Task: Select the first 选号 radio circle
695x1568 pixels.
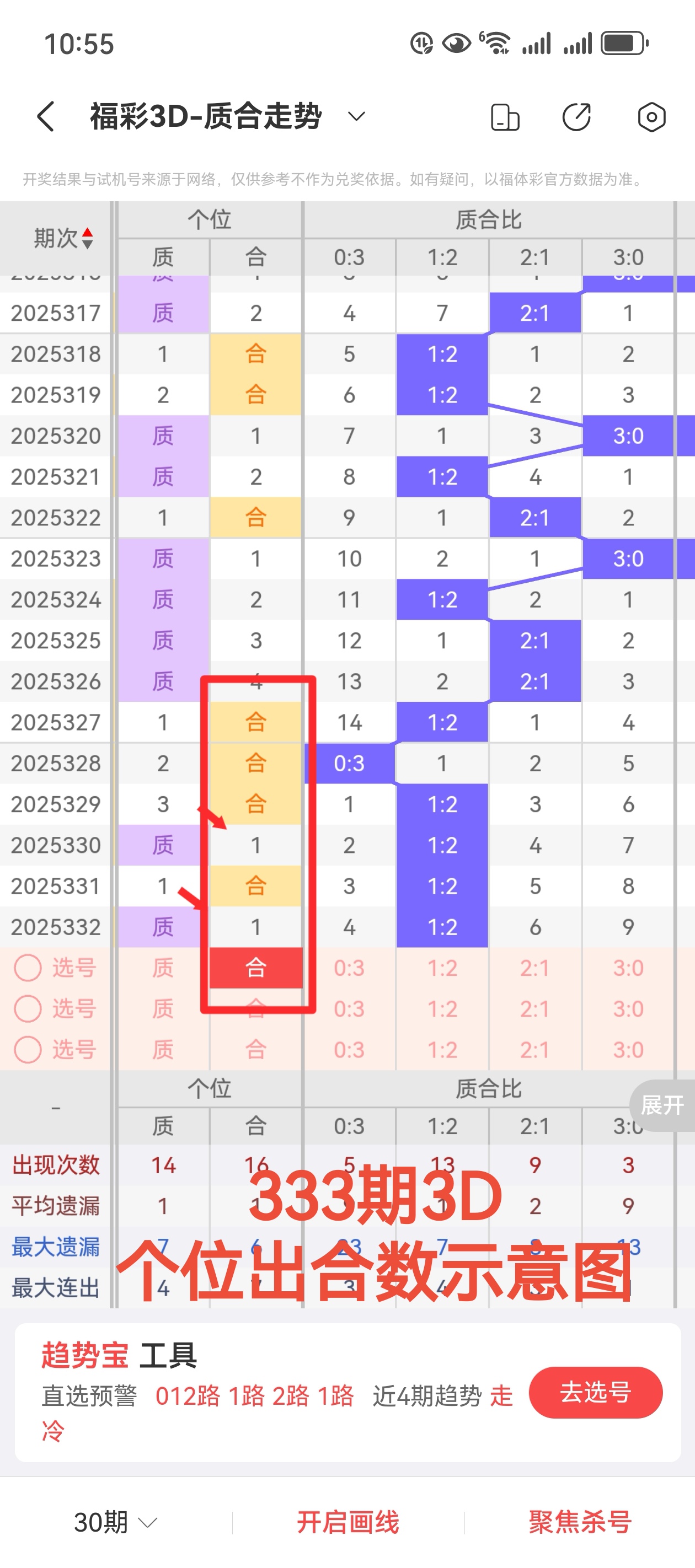Action: click(28, 968)
